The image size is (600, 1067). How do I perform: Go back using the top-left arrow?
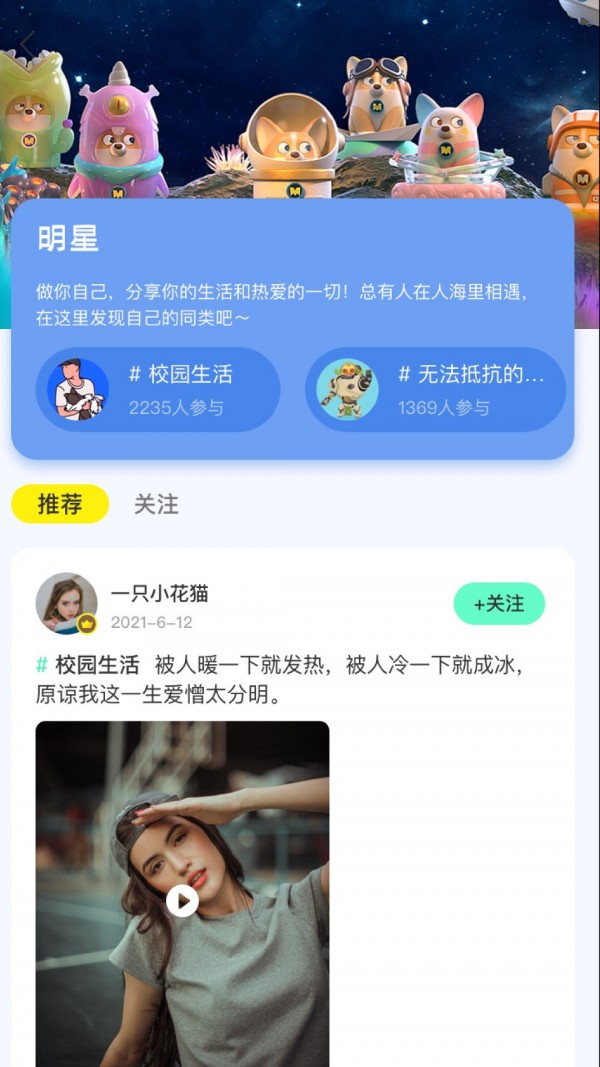pyautogui.click(x=28, y=43)
